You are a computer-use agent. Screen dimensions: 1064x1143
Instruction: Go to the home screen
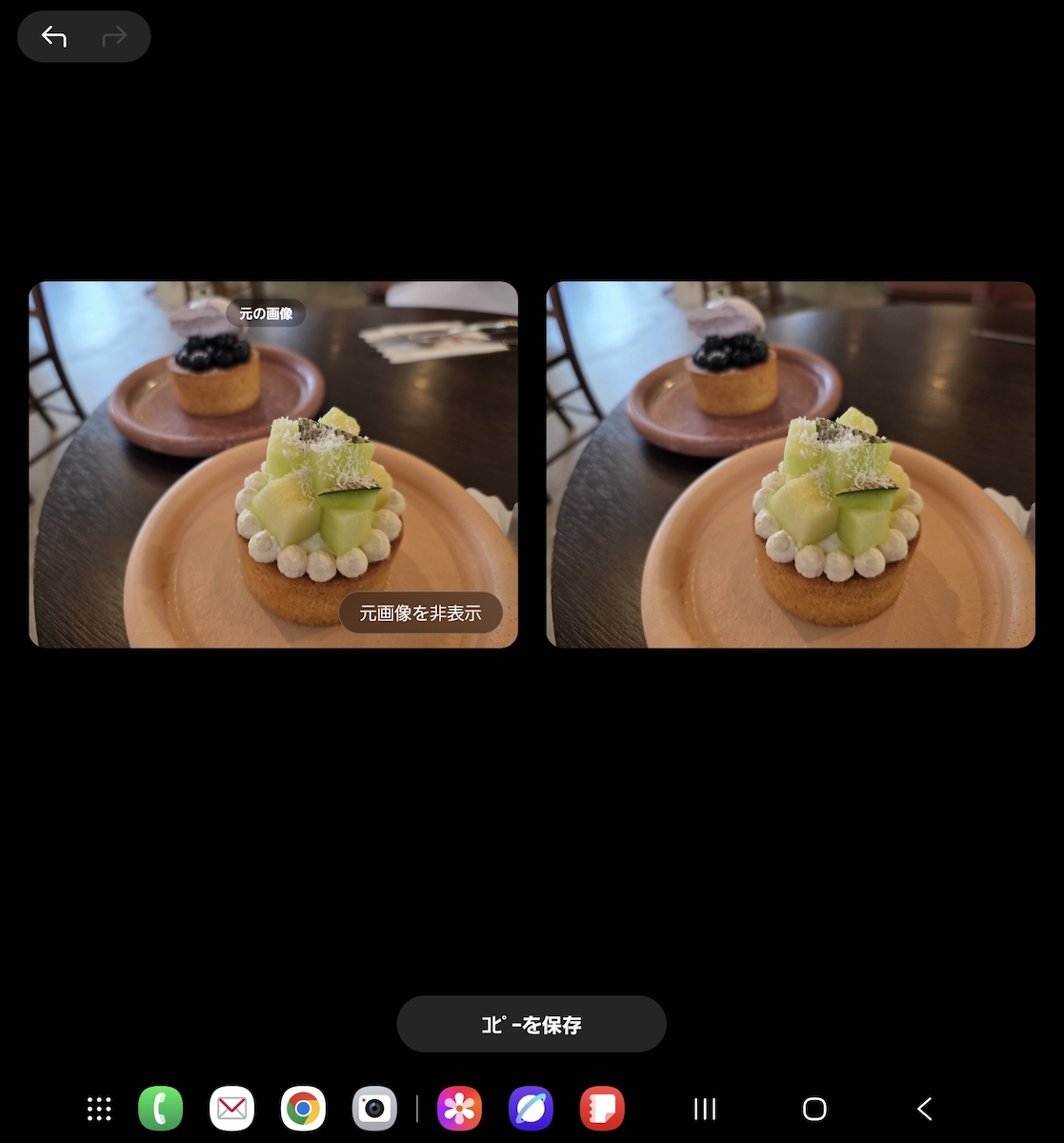[814, 1109]
